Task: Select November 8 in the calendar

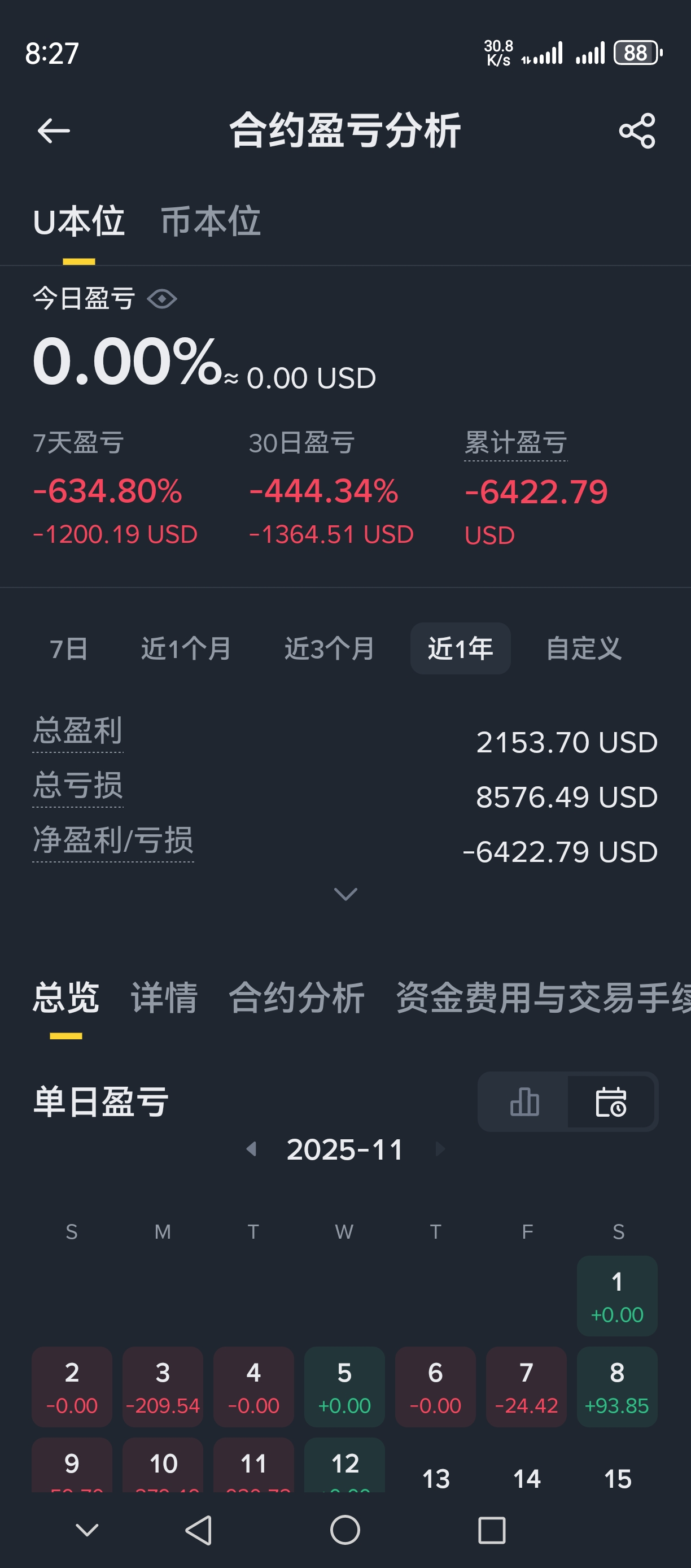Action: 617,1387
